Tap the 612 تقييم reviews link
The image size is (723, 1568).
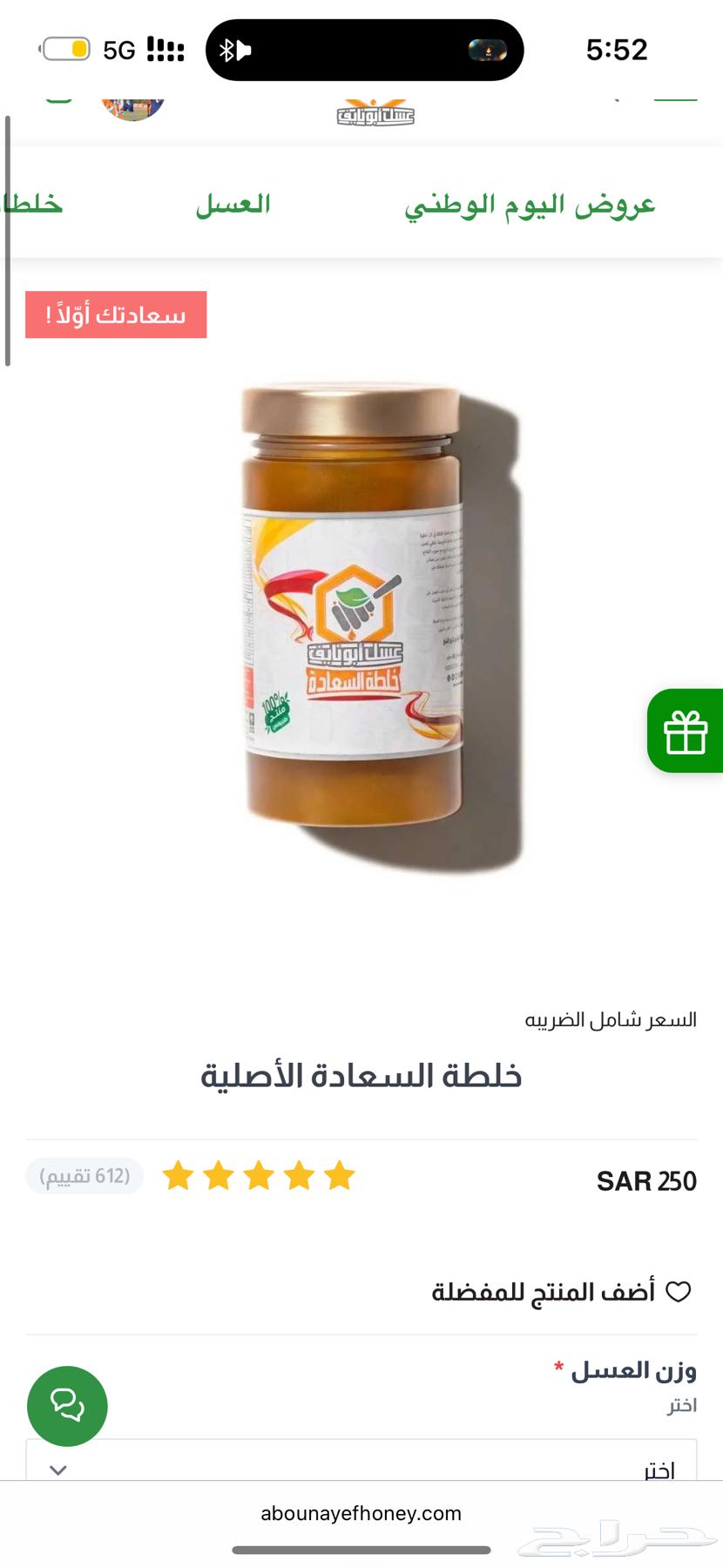pyautogui.click(x=84, y=1175)
